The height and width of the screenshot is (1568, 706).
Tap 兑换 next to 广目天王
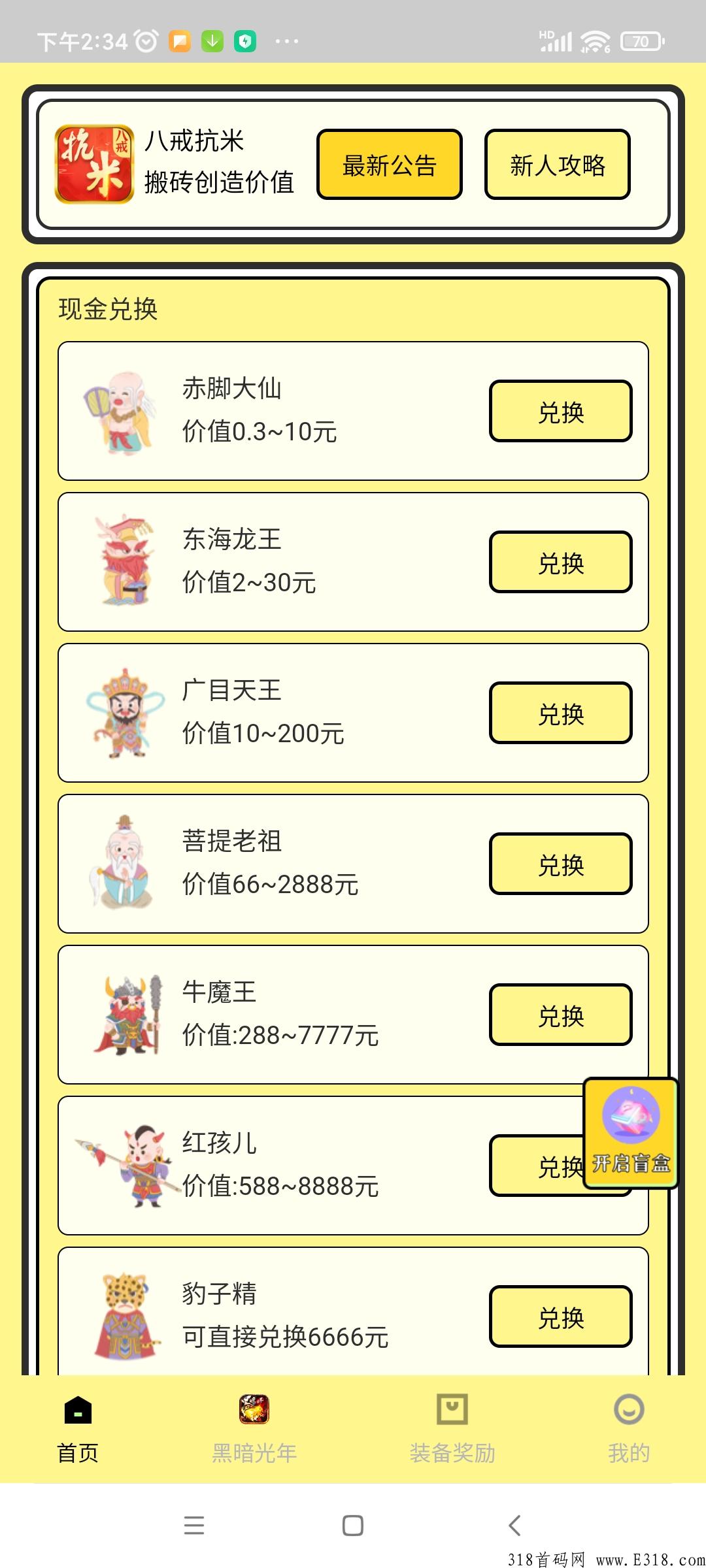coord(560,713)
